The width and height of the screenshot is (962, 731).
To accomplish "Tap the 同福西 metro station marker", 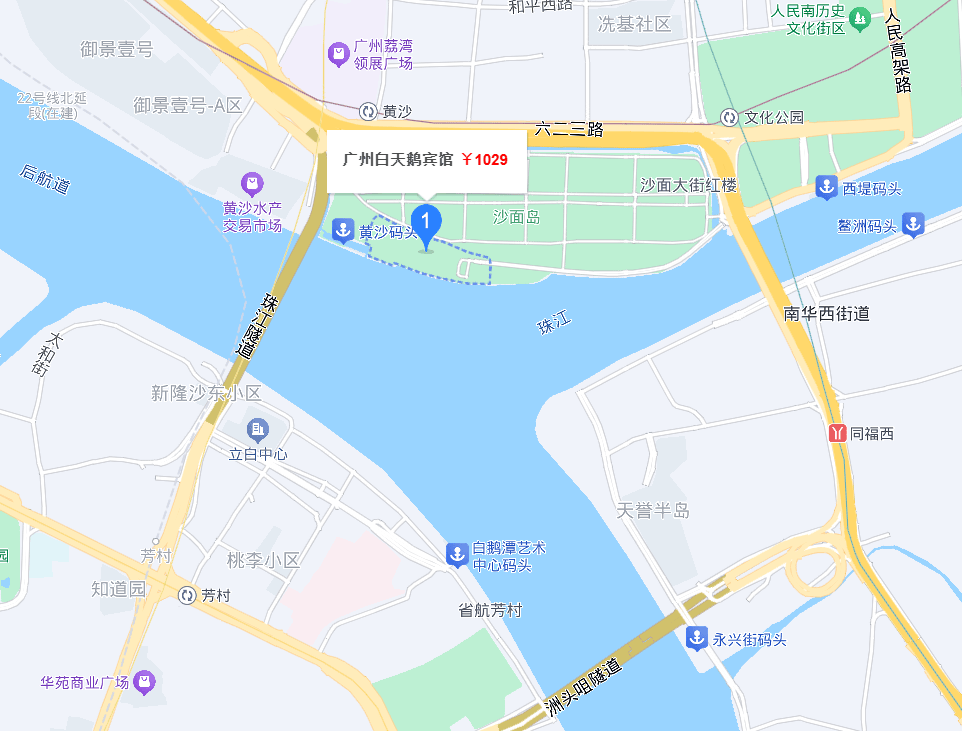I will [837, 433].
